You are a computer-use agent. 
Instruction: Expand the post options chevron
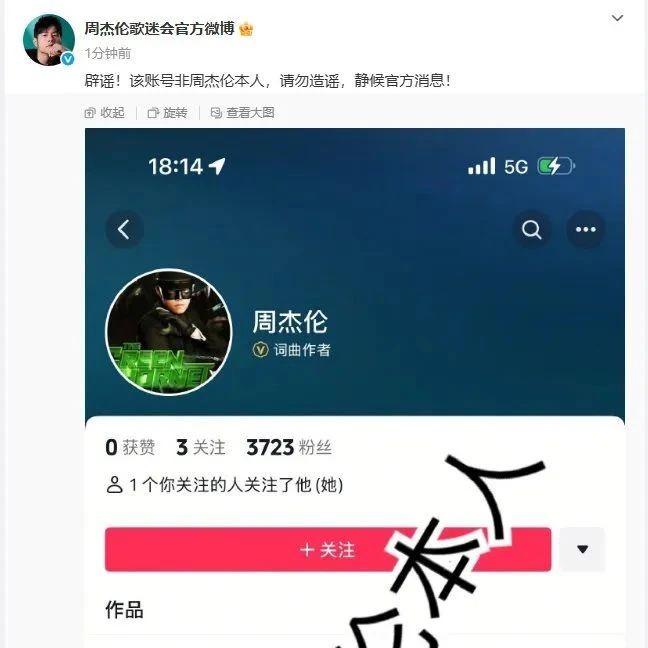[618, 19]
